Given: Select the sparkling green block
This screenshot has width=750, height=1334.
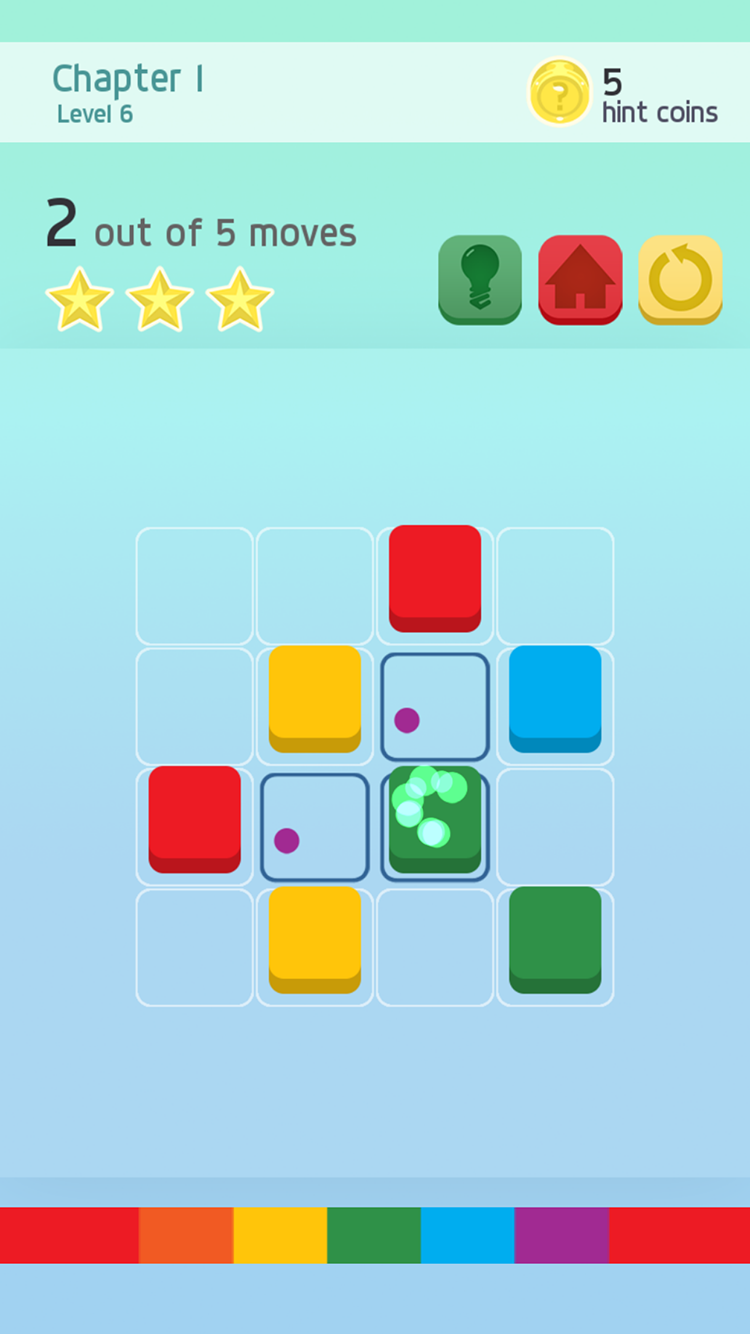Looking at the screenshot, I should coord(435,819).
